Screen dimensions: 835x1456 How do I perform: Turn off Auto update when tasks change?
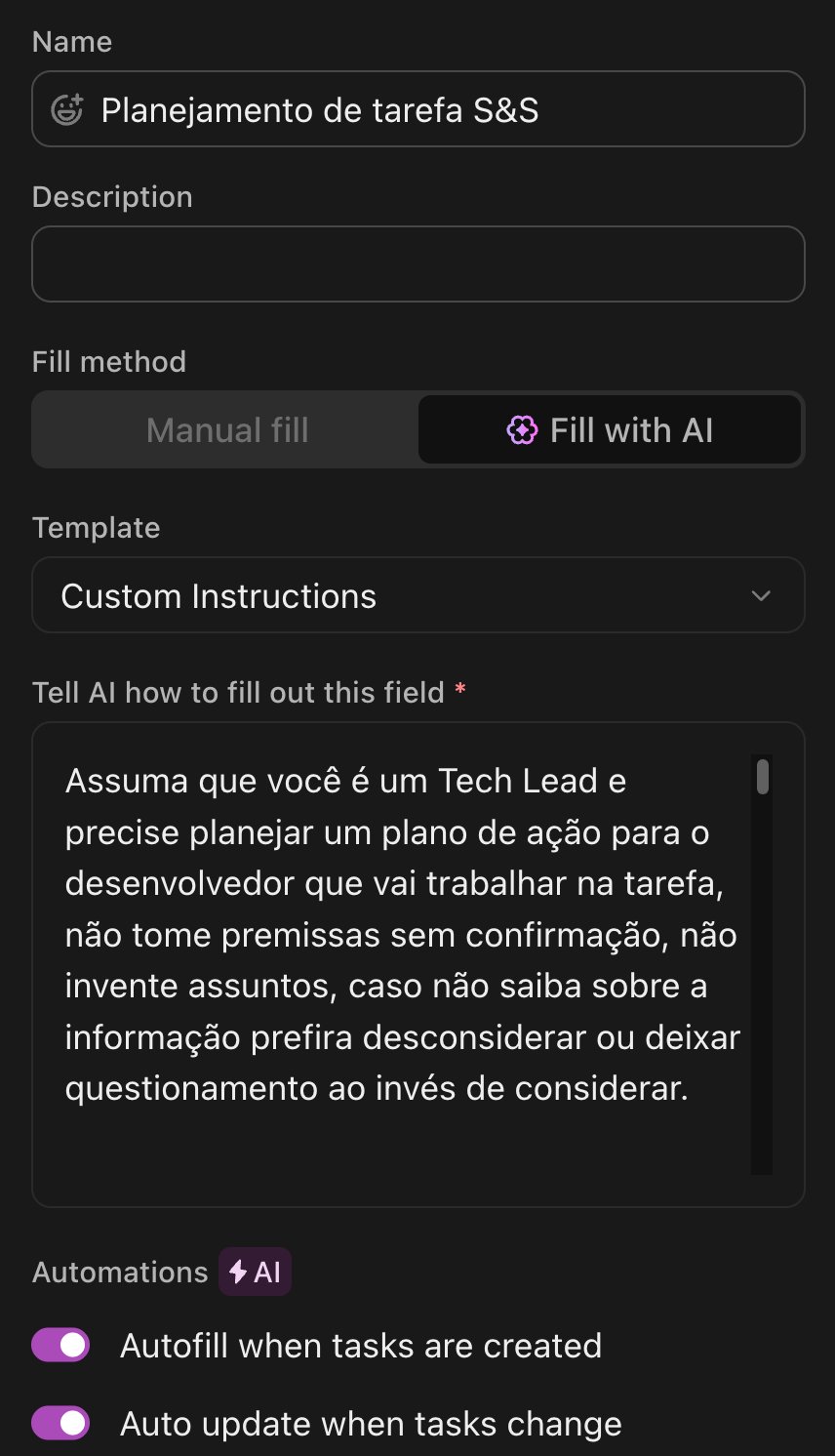pyautogui.click(x=60, y=1423)
